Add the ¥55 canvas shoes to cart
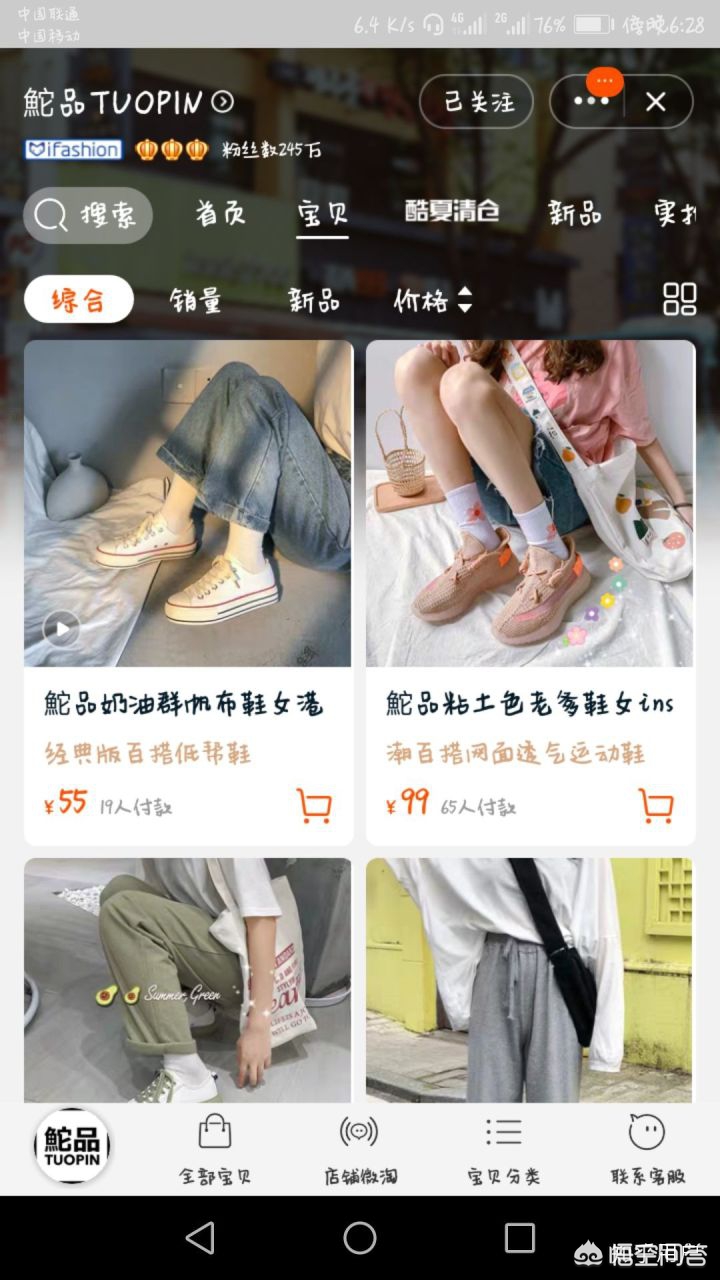 click(316, 803)
